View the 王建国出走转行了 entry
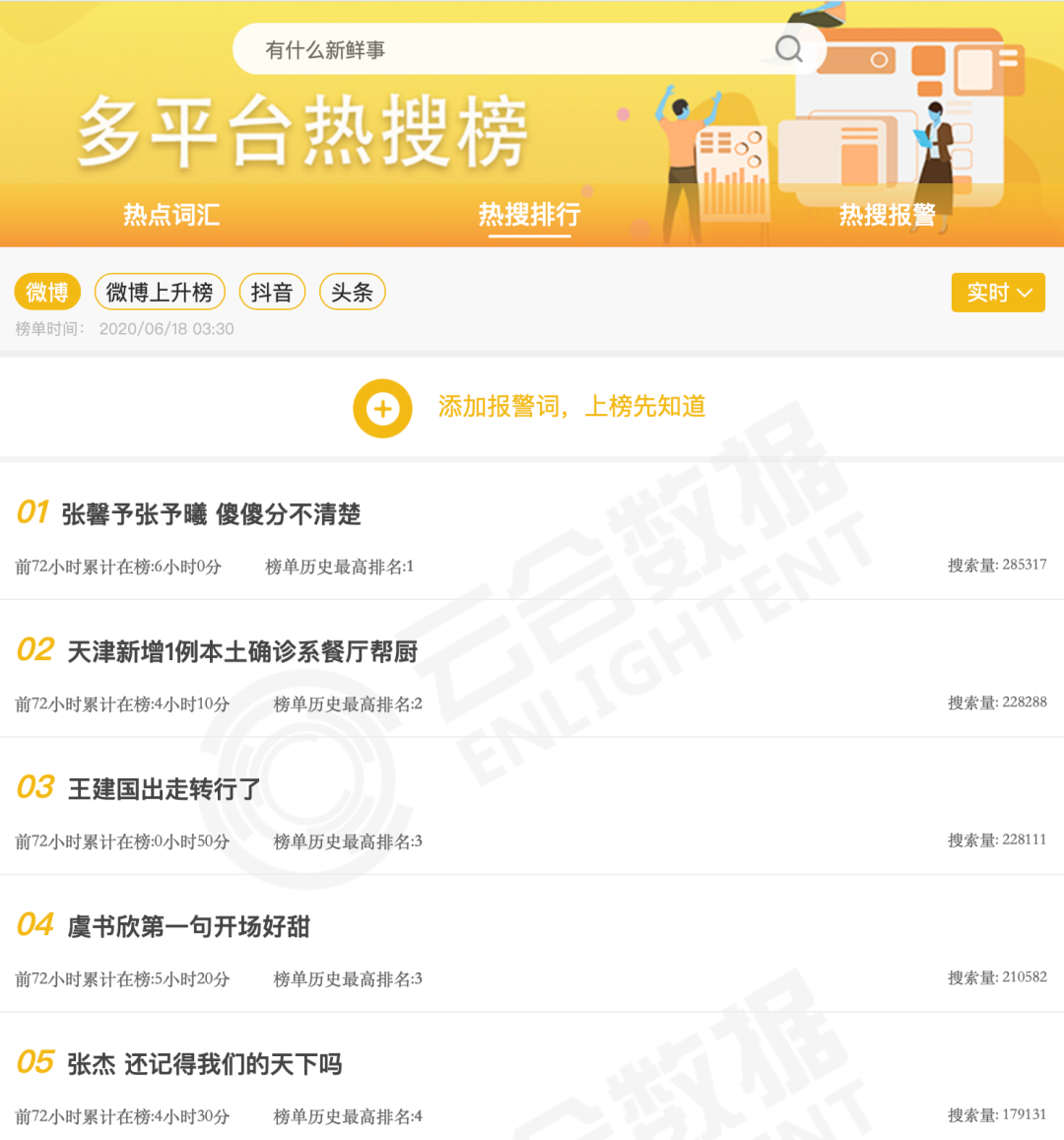 point(164,789)
